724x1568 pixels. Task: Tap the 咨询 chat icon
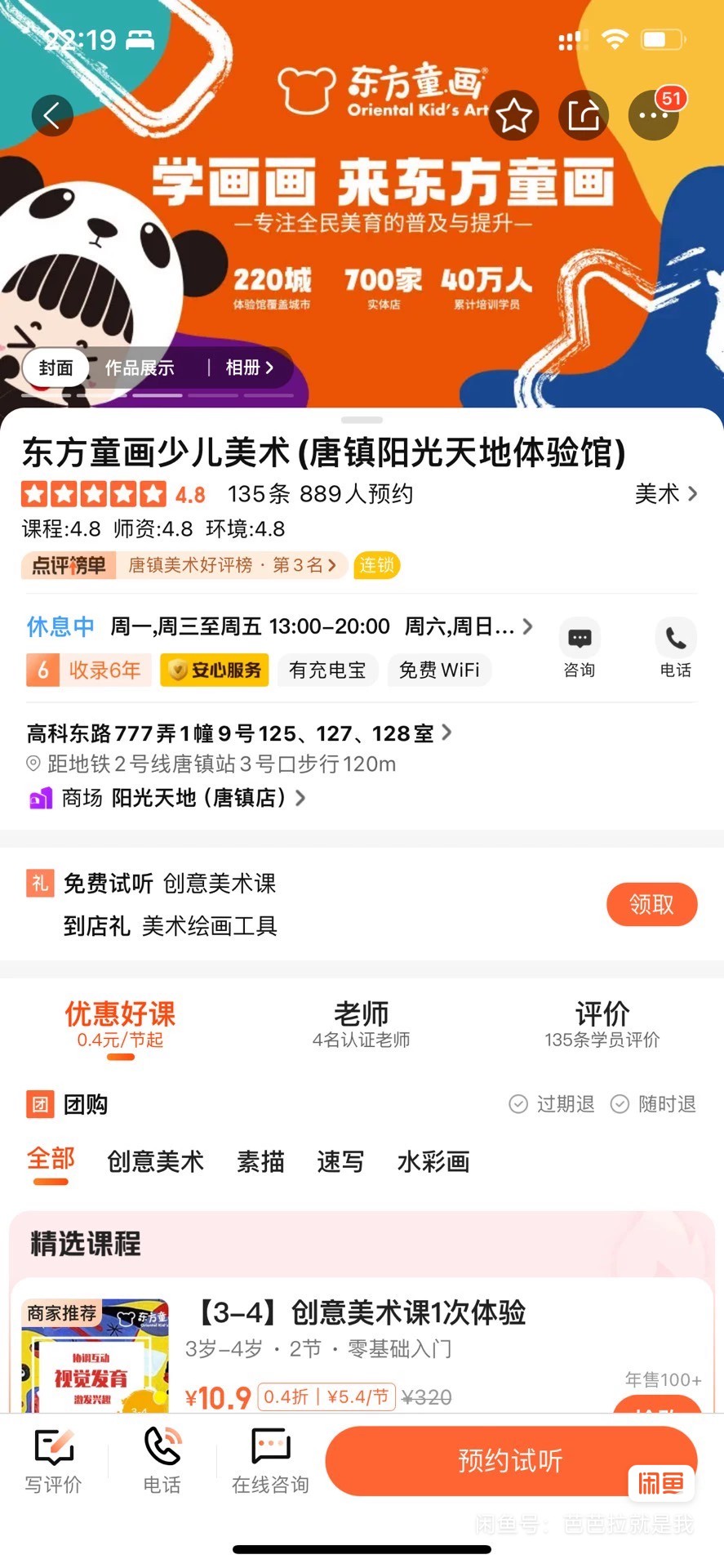580,648
